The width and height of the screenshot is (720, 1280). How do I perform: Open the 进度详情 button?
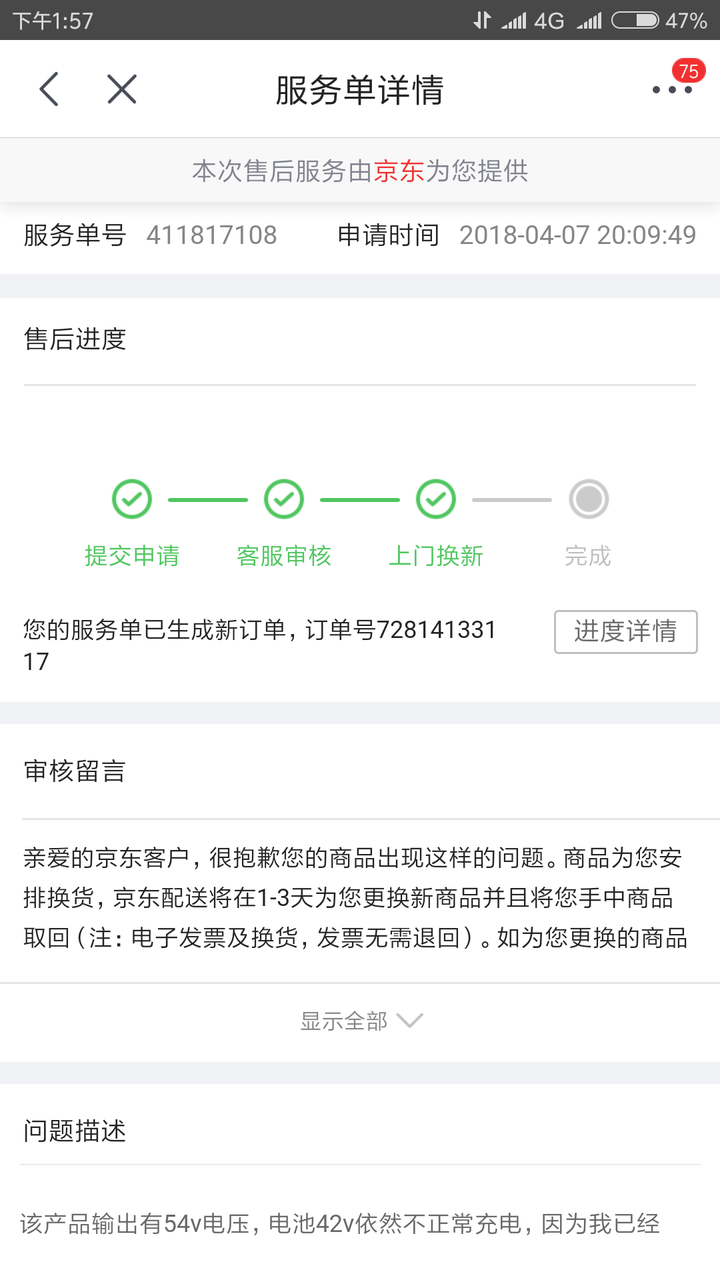625,632
